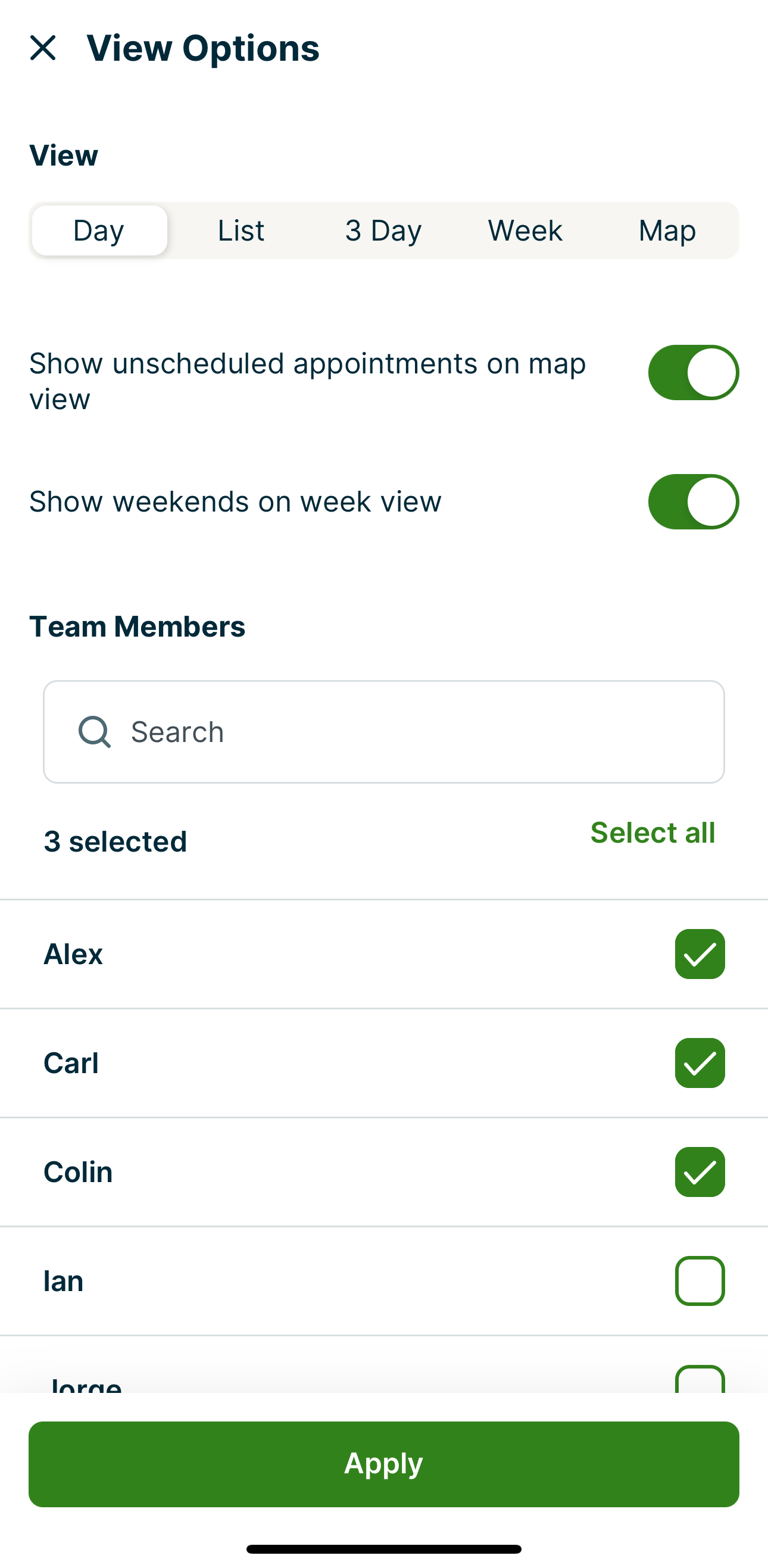Viewport: 768px width, 1568px height.
Task: Select the 3 Day view
Action: coord(382,230)
